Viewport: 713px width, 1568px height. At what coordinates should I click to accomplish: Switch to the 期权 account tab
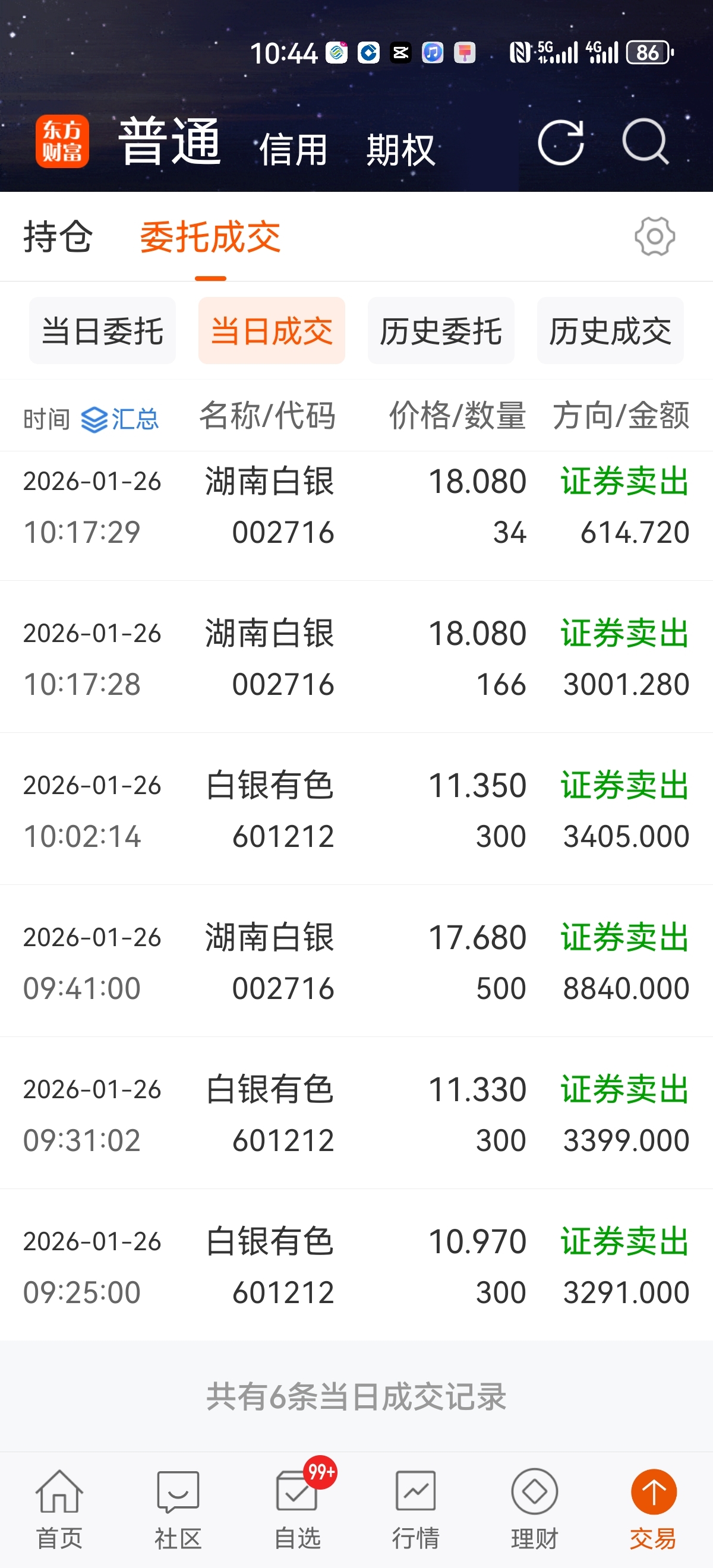tap(400, 150)
